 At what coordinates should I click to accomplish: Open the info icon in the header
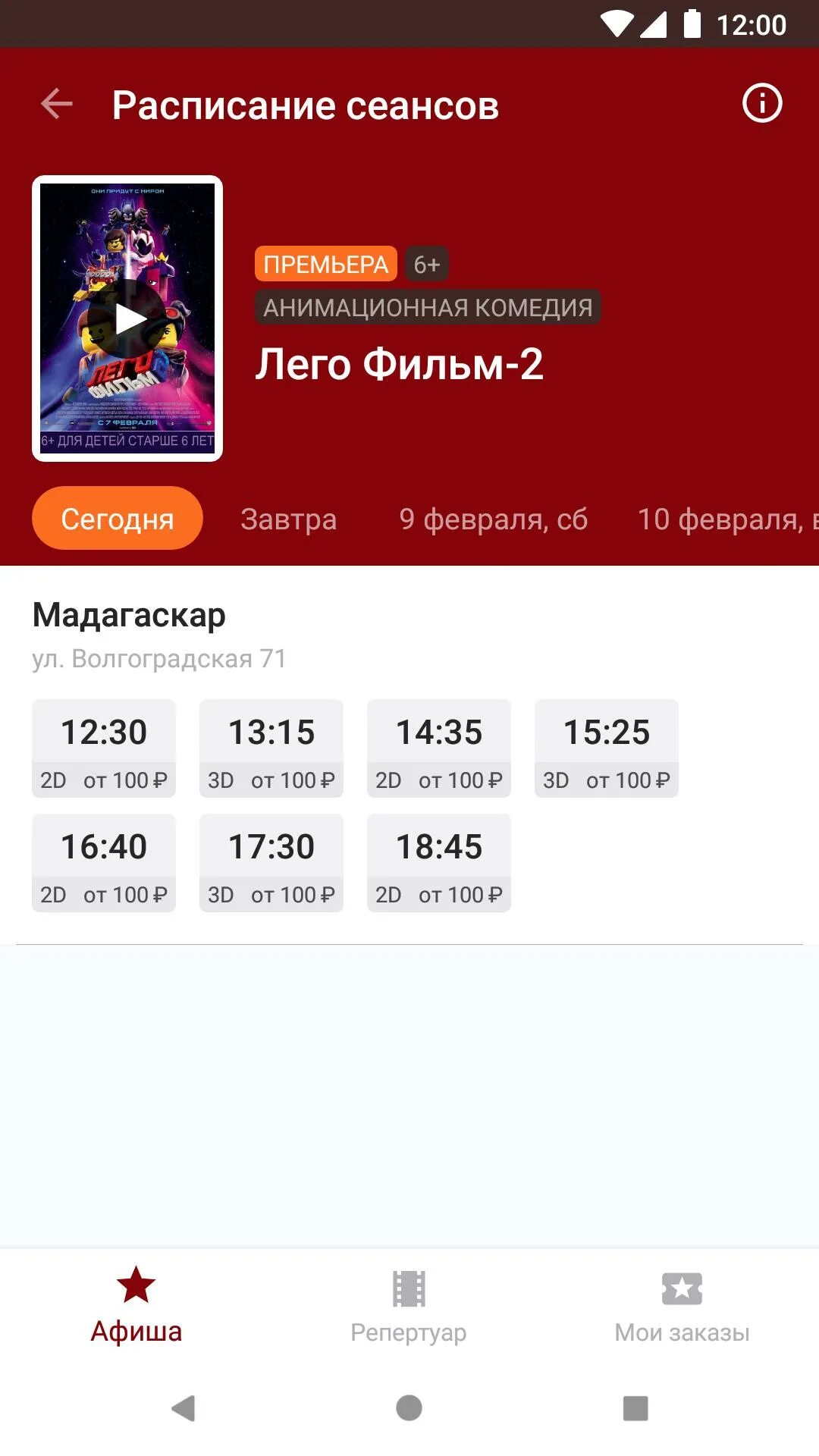pos(761,103)
